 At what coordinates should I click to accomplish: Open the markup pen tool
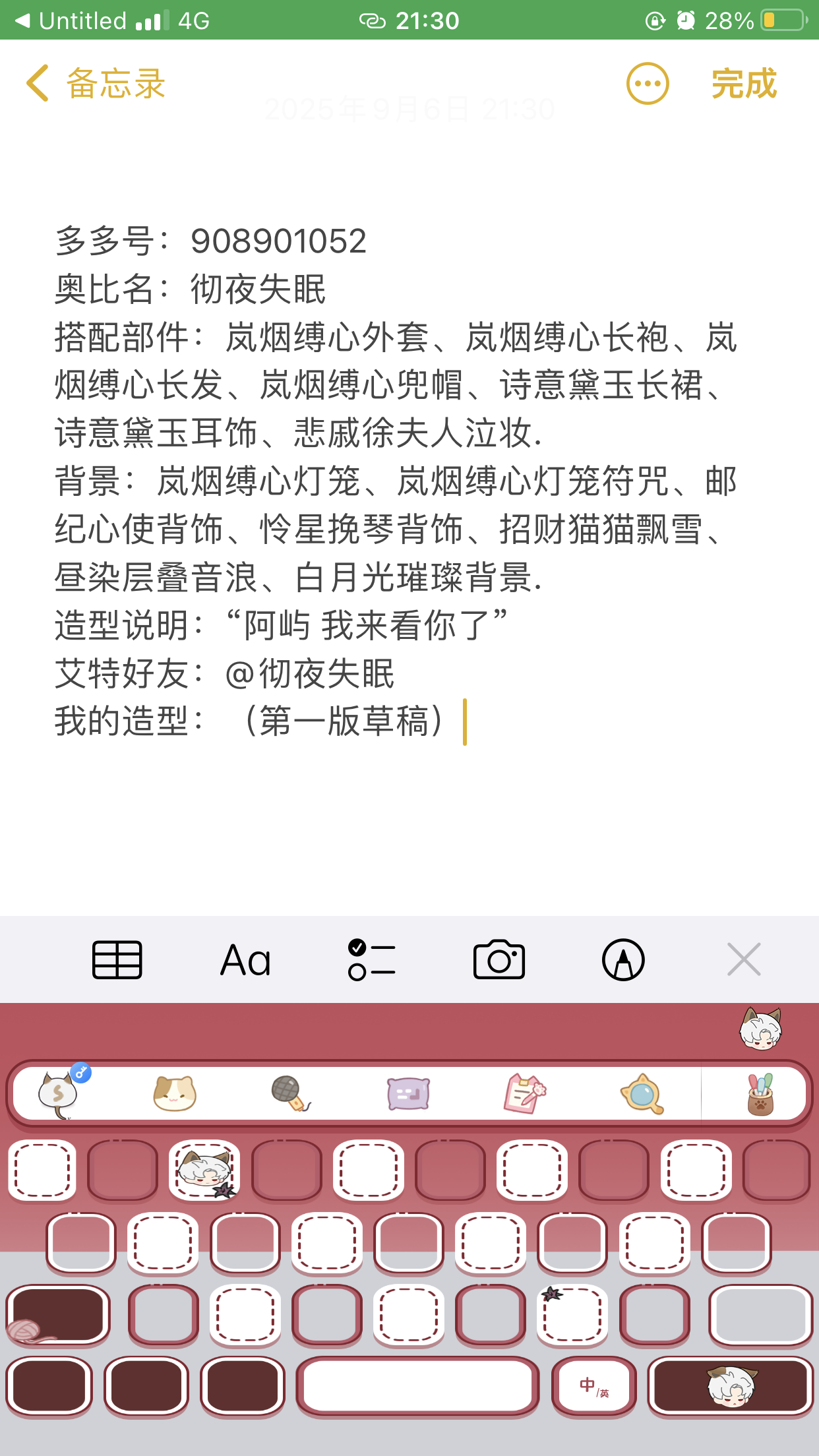pyautogui.click(x=622, y=959)
